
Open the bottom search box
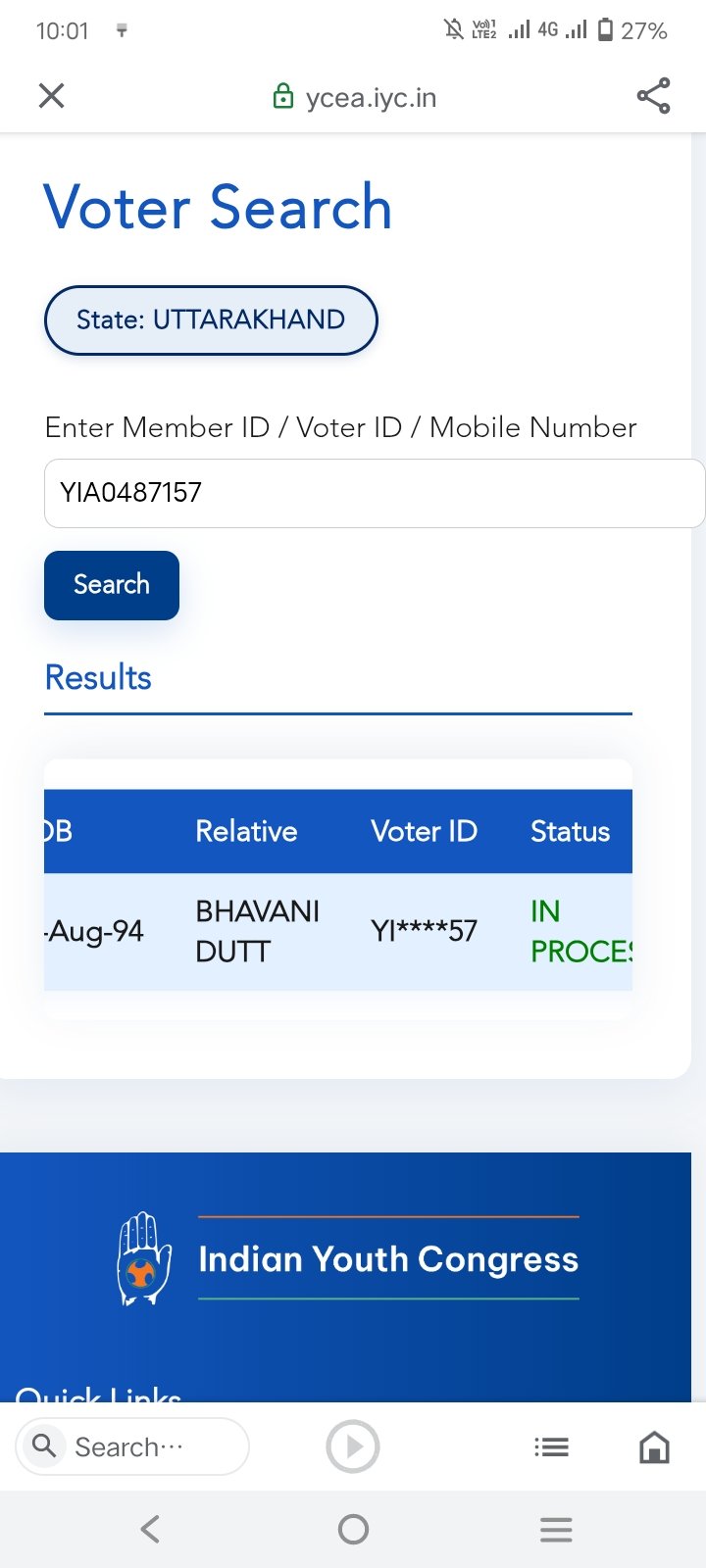pos(132,1446)
